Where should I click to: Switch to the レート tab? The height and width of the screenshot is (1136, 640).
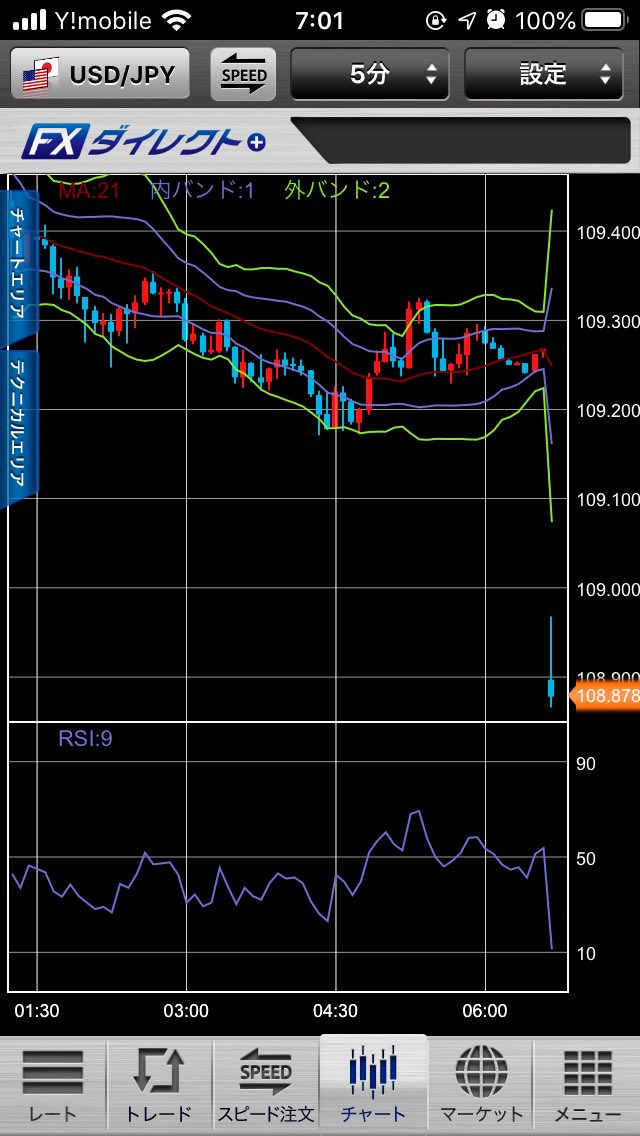52,1086
